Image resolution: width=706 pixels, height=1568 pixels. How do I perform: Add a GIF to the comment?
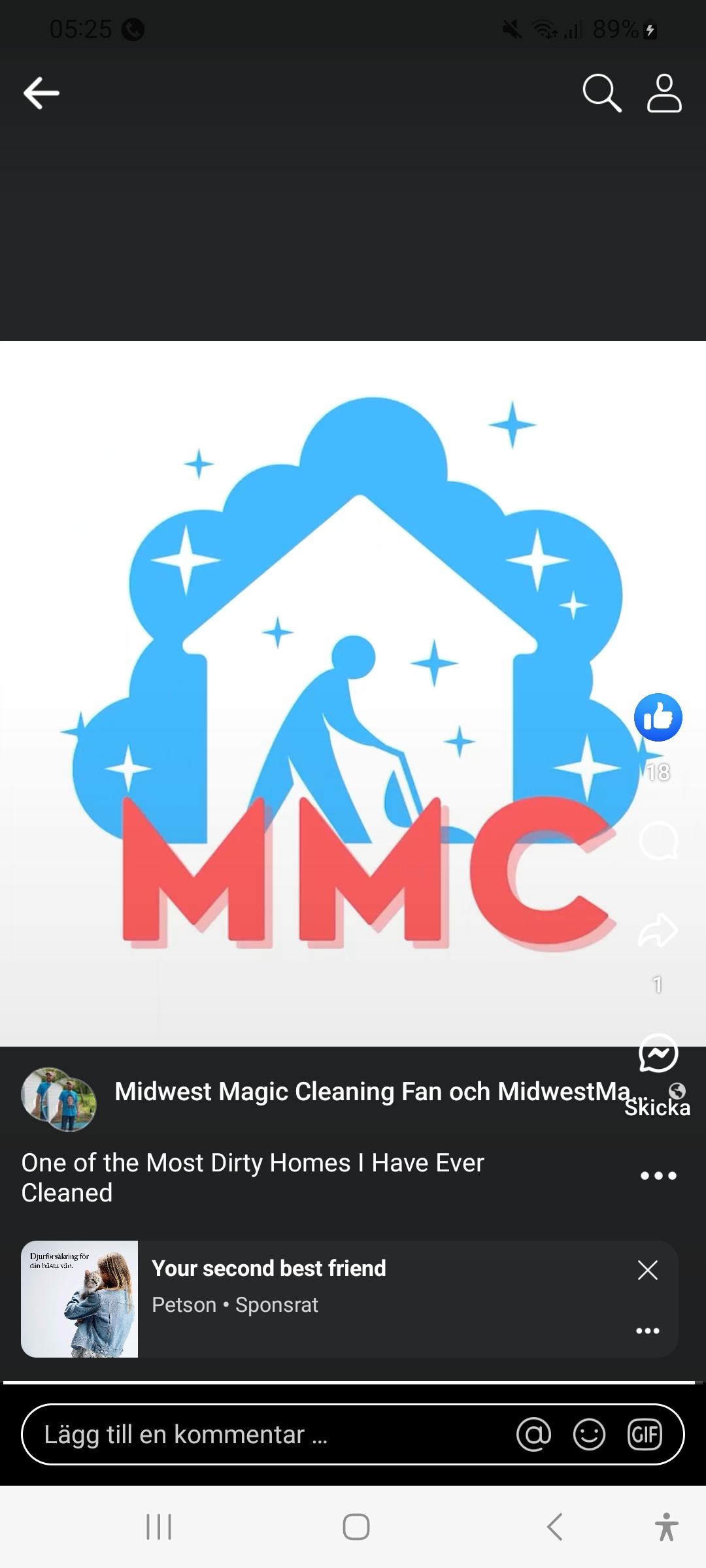[x=645, y=1435]
